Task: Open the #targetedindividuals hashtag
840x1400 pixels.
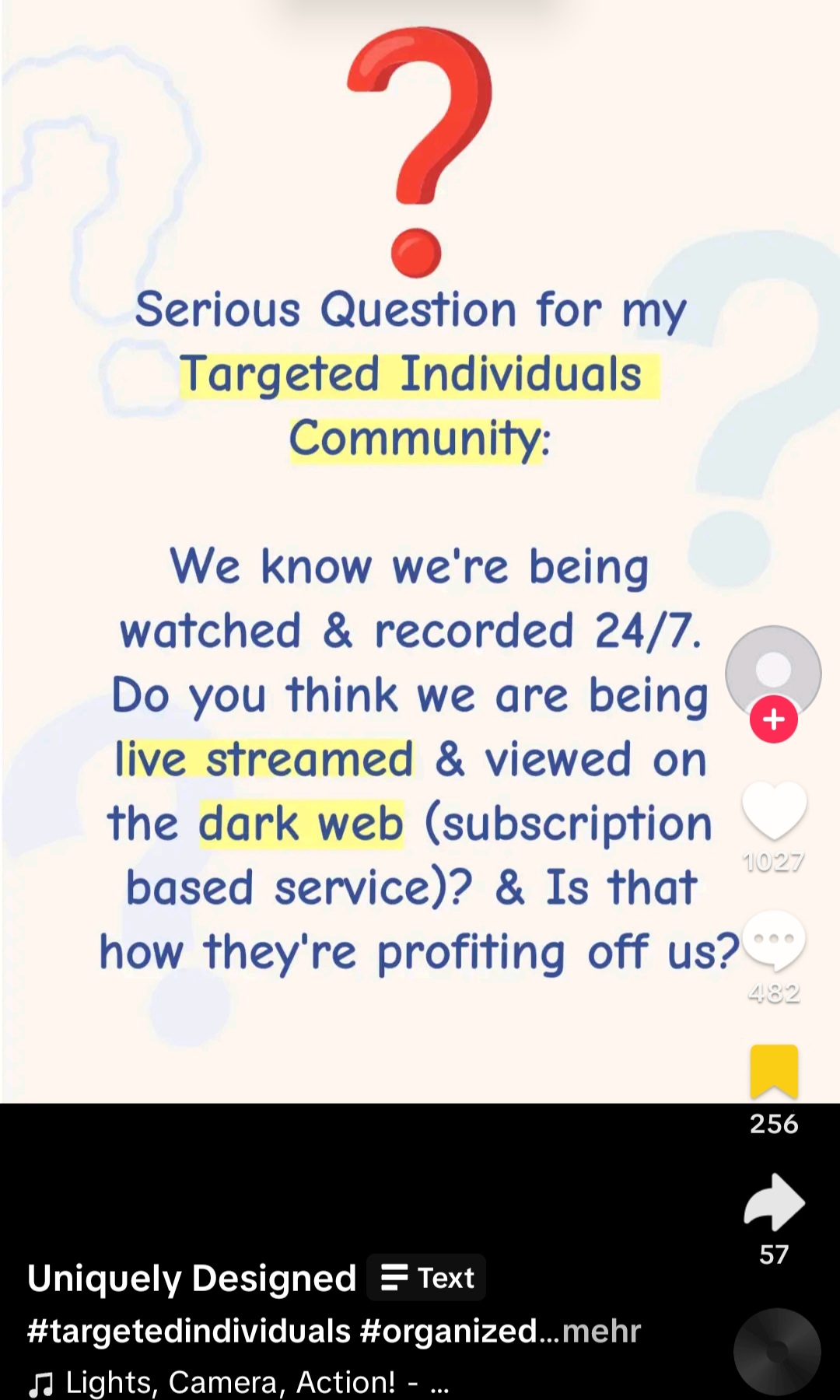Action: (x=188, y=1331)
